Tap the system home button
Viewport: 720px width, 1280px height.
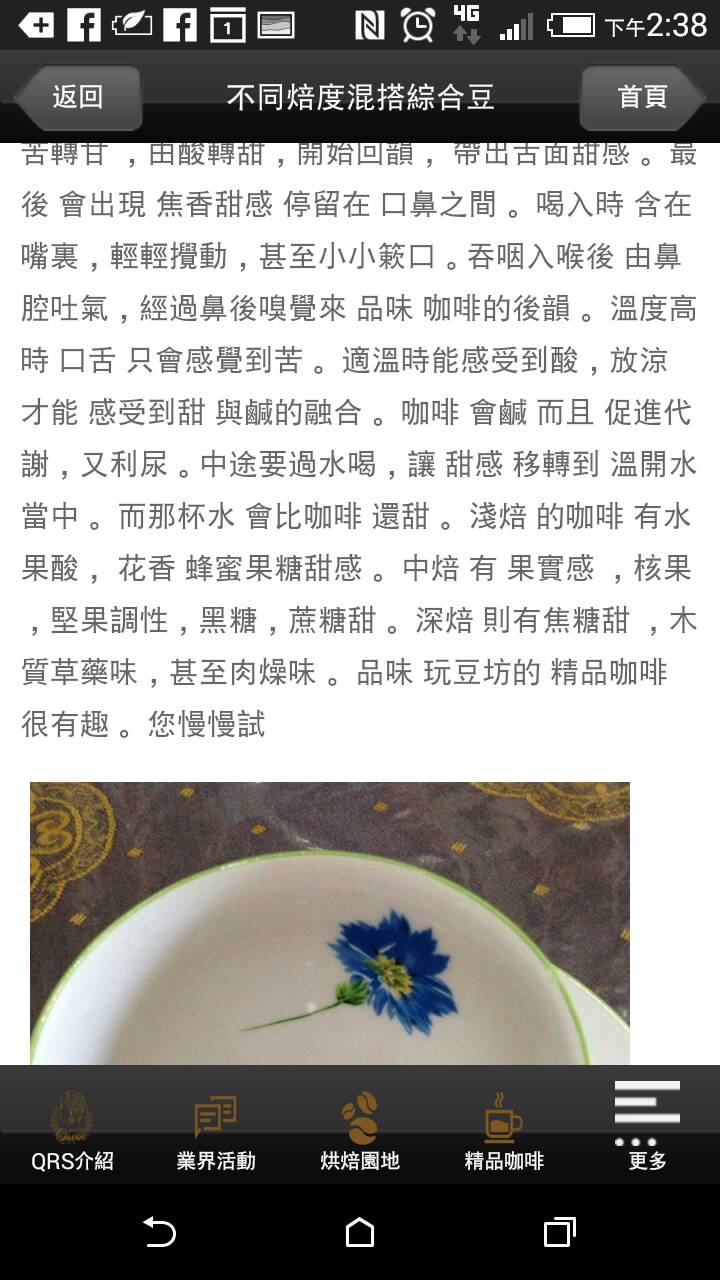[360, 1232]
